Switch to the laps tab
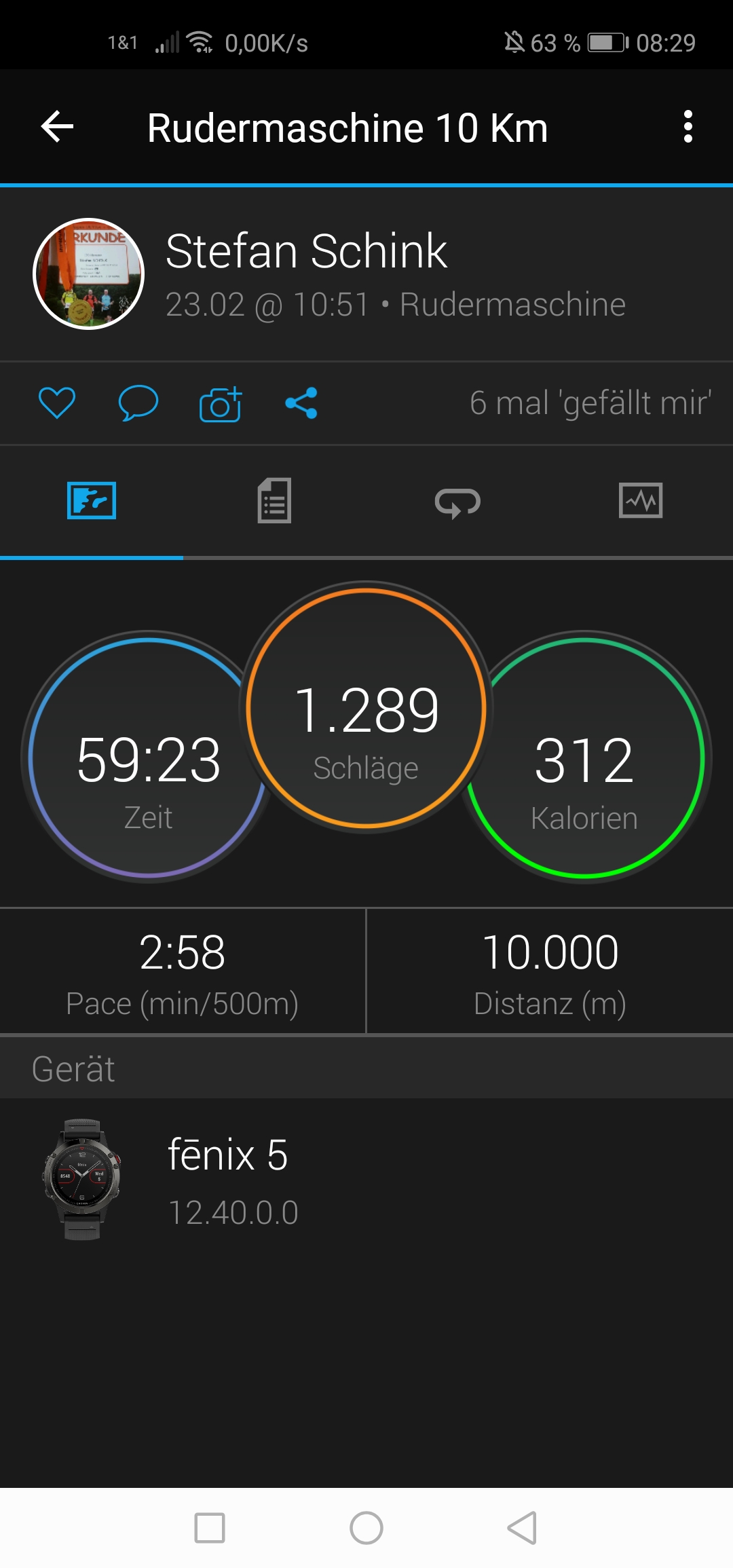Image resolution: width=733 pixels, height=1568 pixels. click(457, 502)
